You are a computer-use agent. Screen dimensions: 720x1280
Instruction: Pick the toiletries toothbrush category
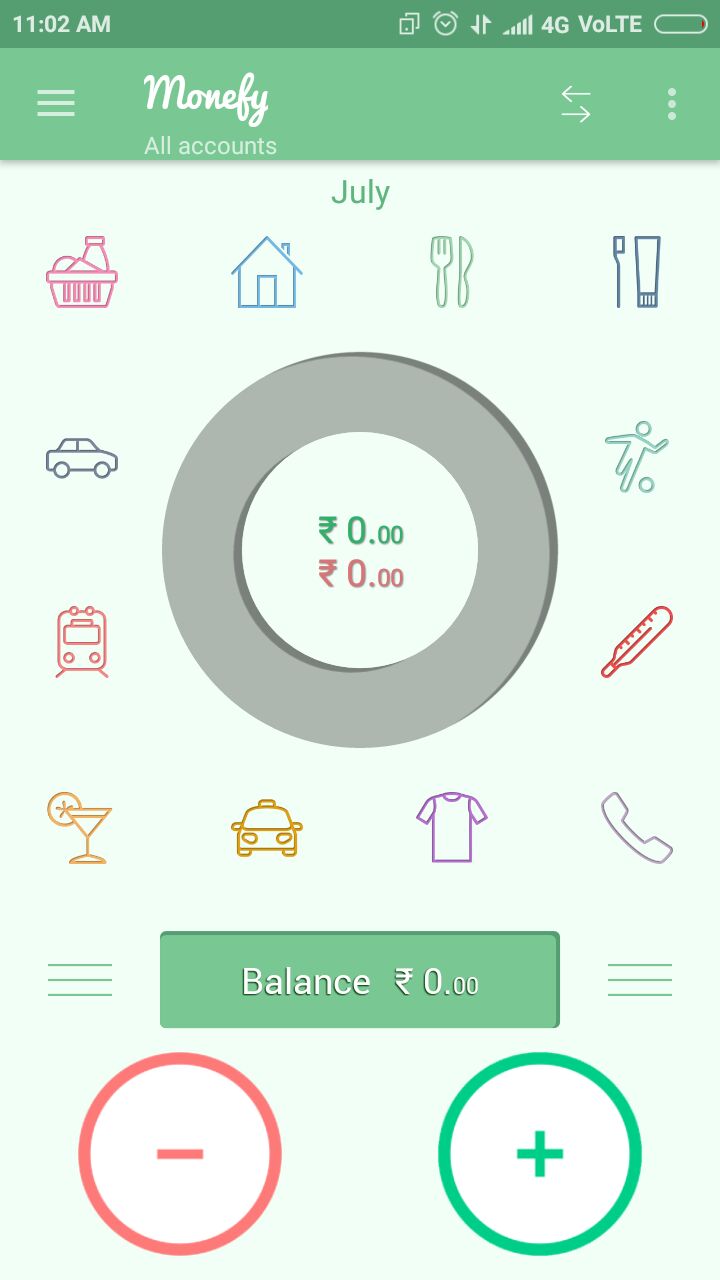637,272
